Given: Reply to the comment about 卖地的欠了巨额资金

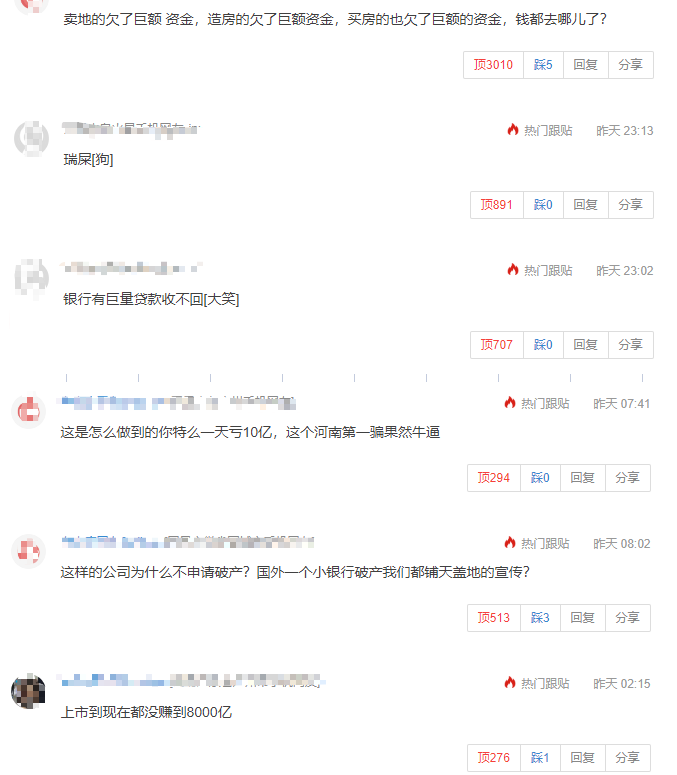Looking at the screenshot, I should [585, 65].
